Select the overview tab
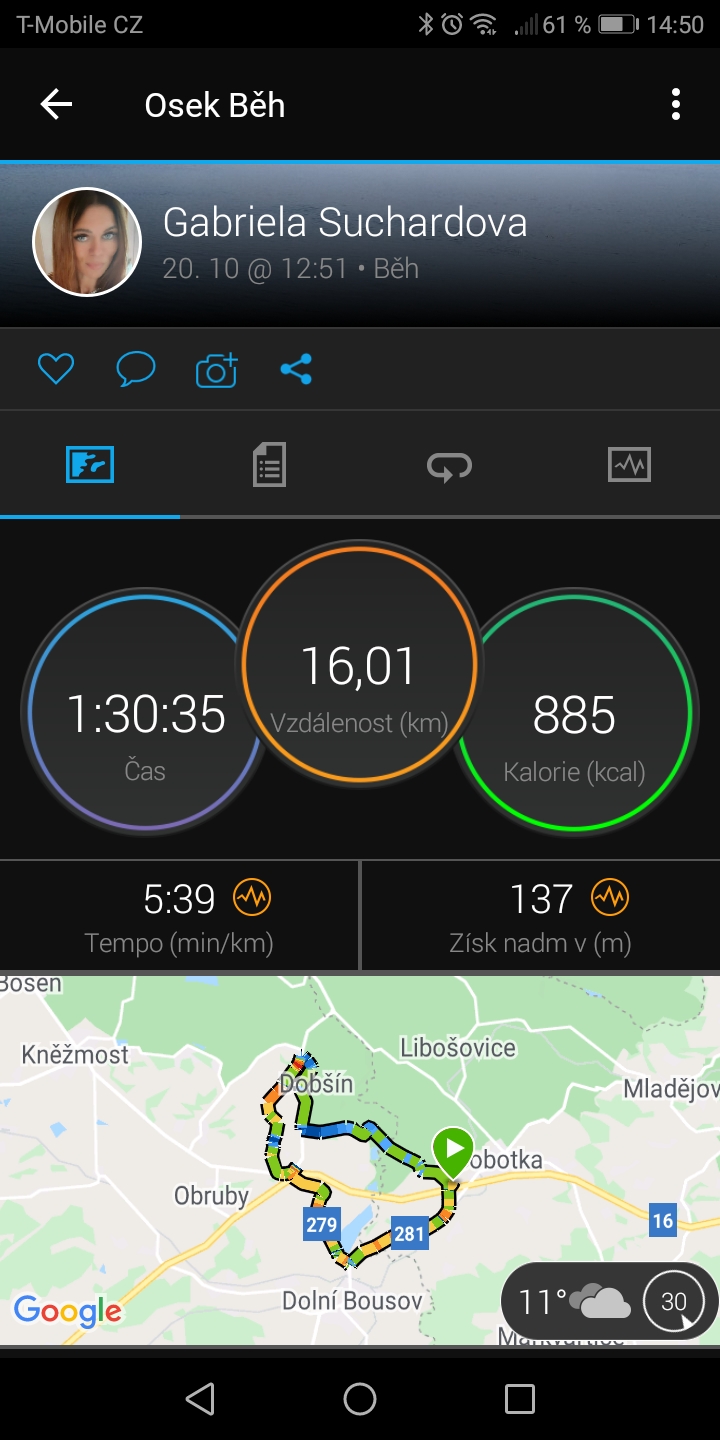Image resolution: width=720 pixels, height=1440 pixels. pyautogui.click(x=90, y=465)
